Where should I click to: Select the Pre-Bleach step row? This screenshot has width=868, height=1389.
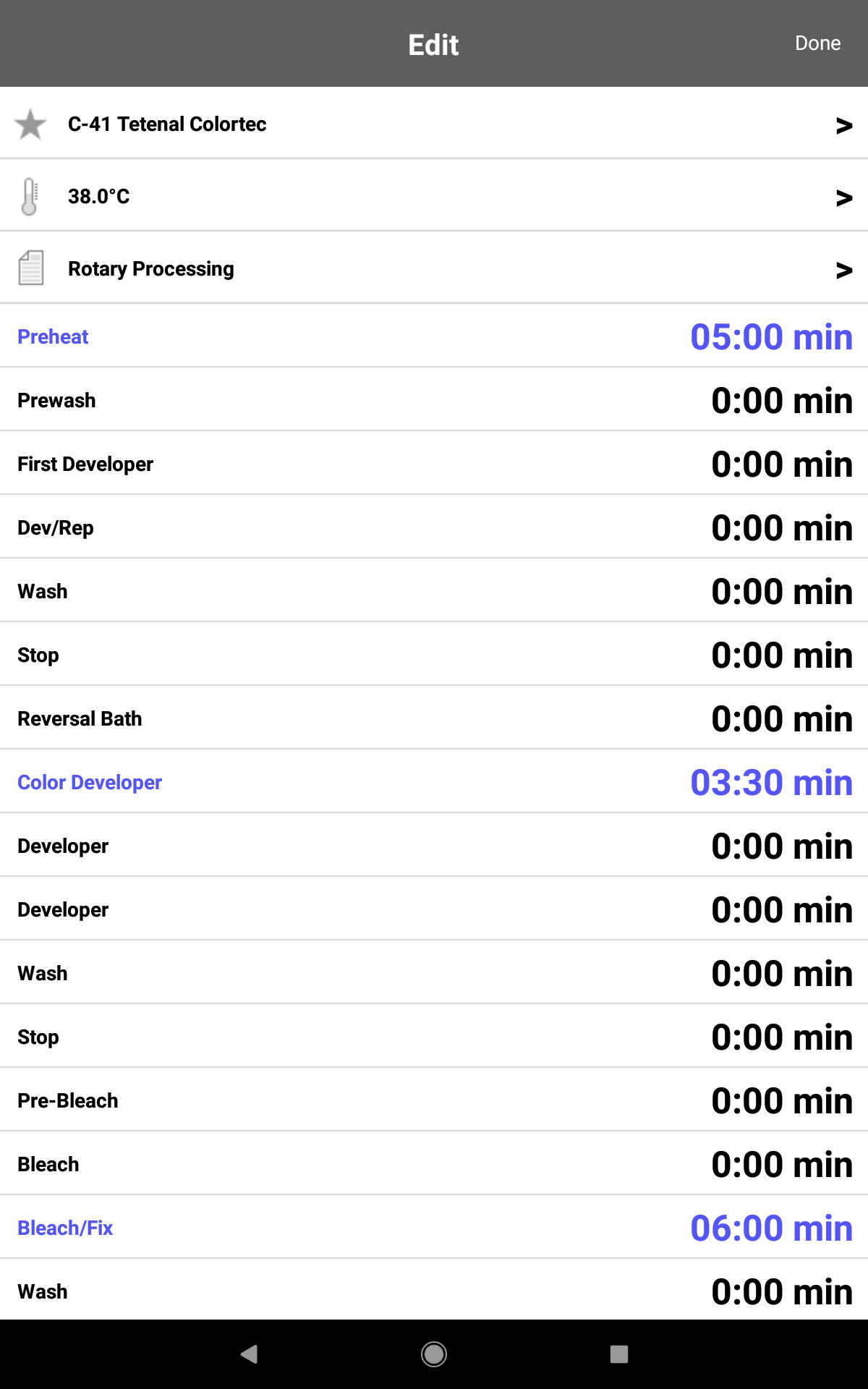[434, 1100]
